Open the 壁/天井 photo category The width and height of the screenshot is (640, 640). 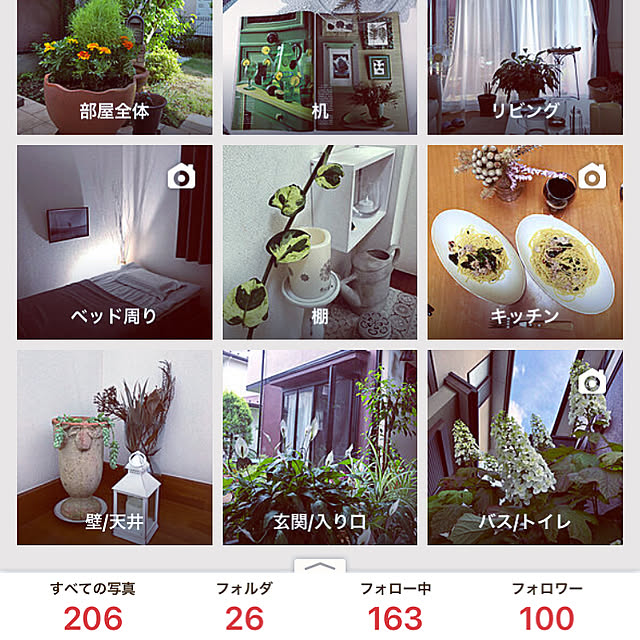click(114, 447)
